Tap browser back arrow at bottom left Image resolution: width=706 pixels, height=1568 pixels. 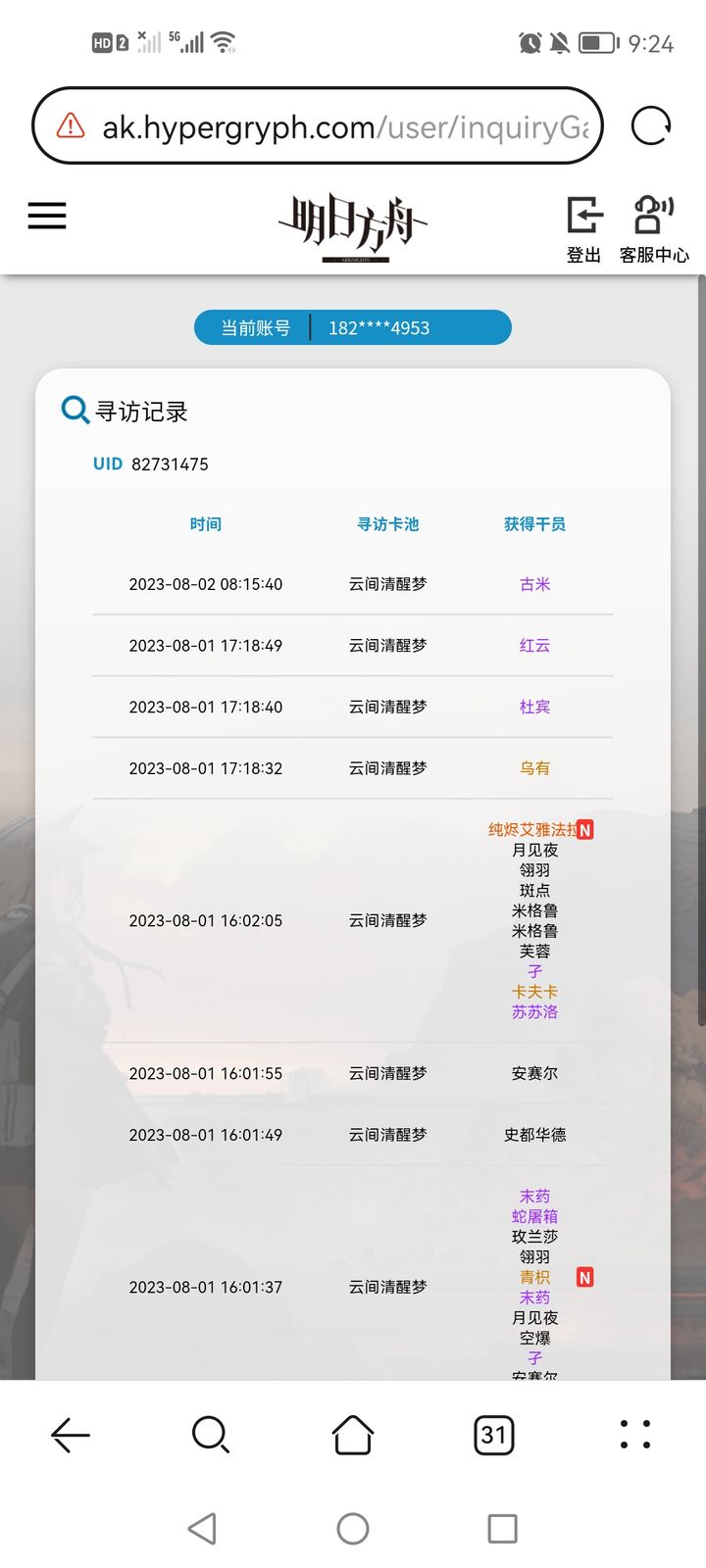point(70,1435)
